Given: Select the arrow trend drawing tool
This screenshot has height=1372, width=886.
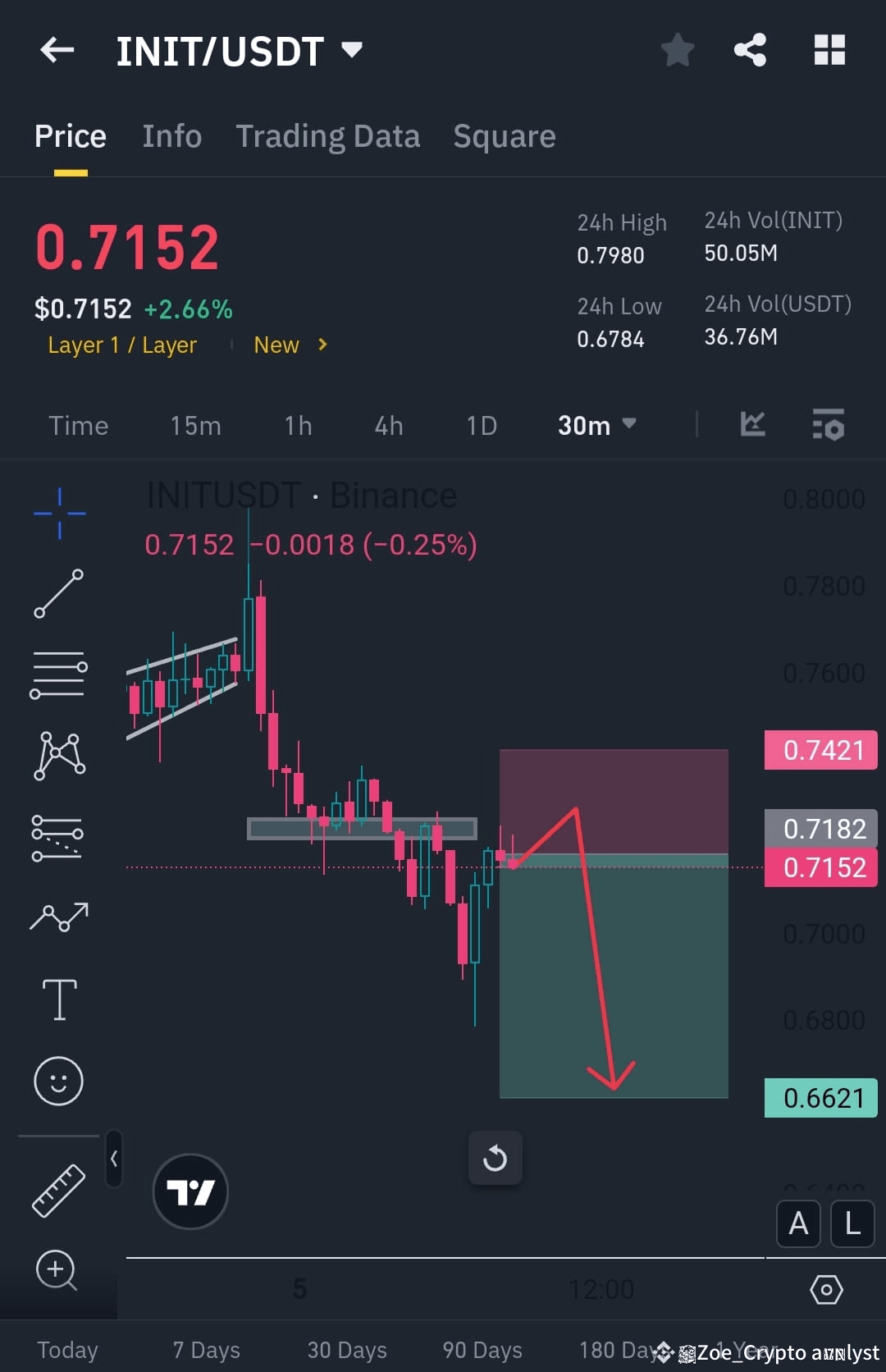Looking at the screenshot, I should pos(58,917).
